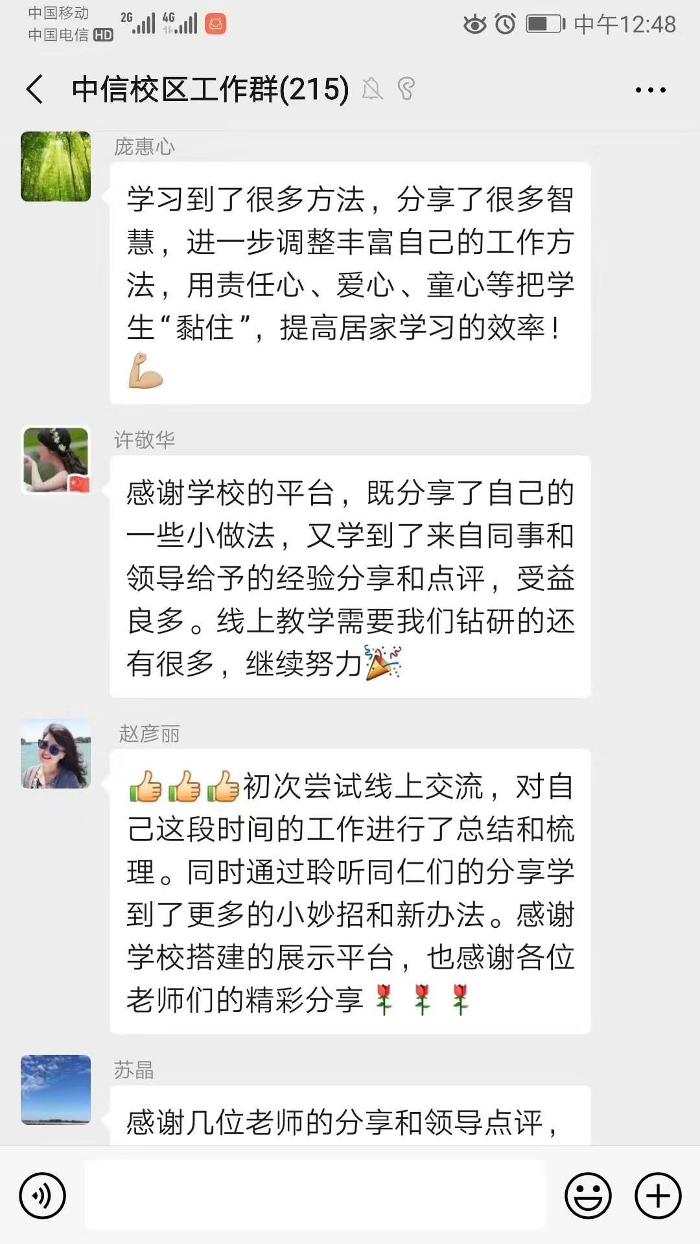
Task: Open the emoji sticker picker
Action: point(588,1195)
